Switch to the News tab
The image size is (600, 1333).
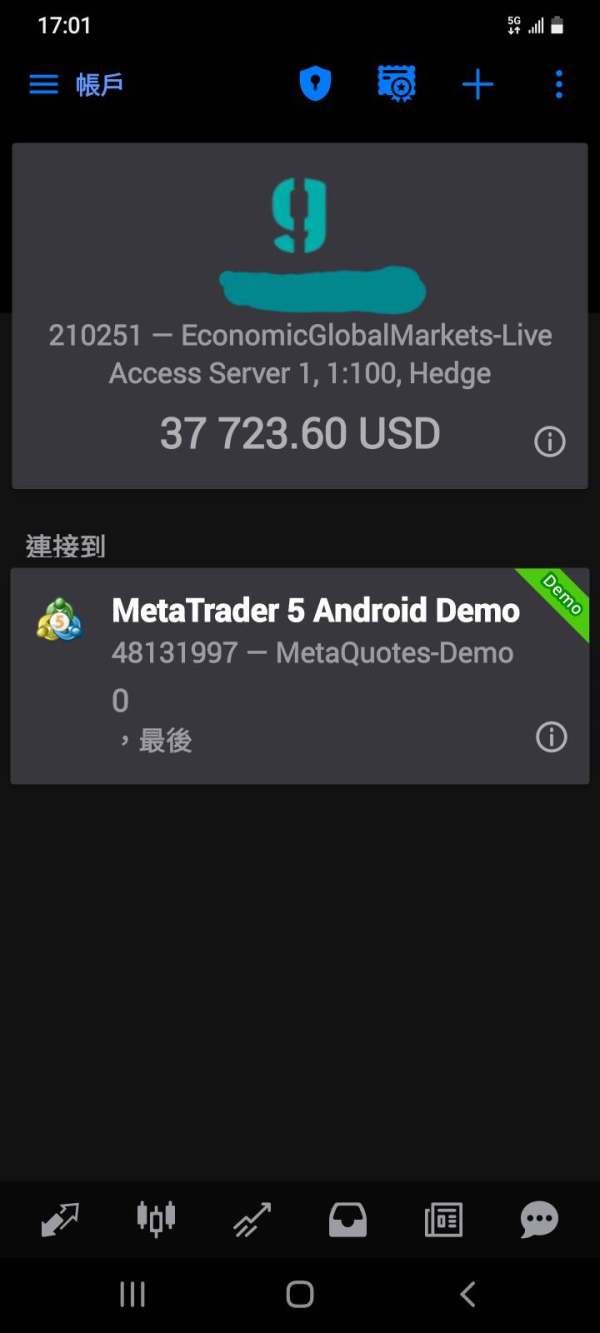443,1219
